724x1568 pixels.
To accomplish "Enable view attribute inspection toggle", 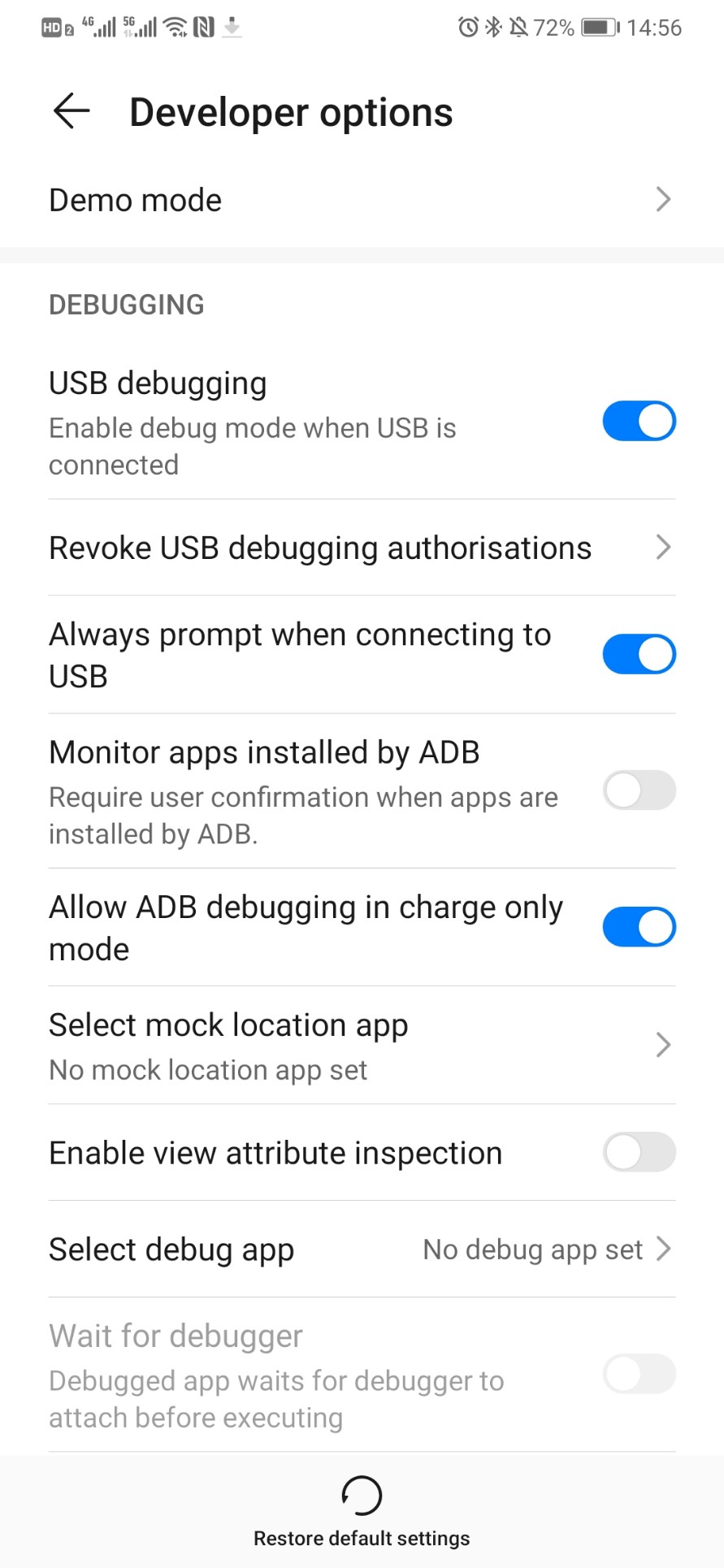I will [x=639, y=1152].
